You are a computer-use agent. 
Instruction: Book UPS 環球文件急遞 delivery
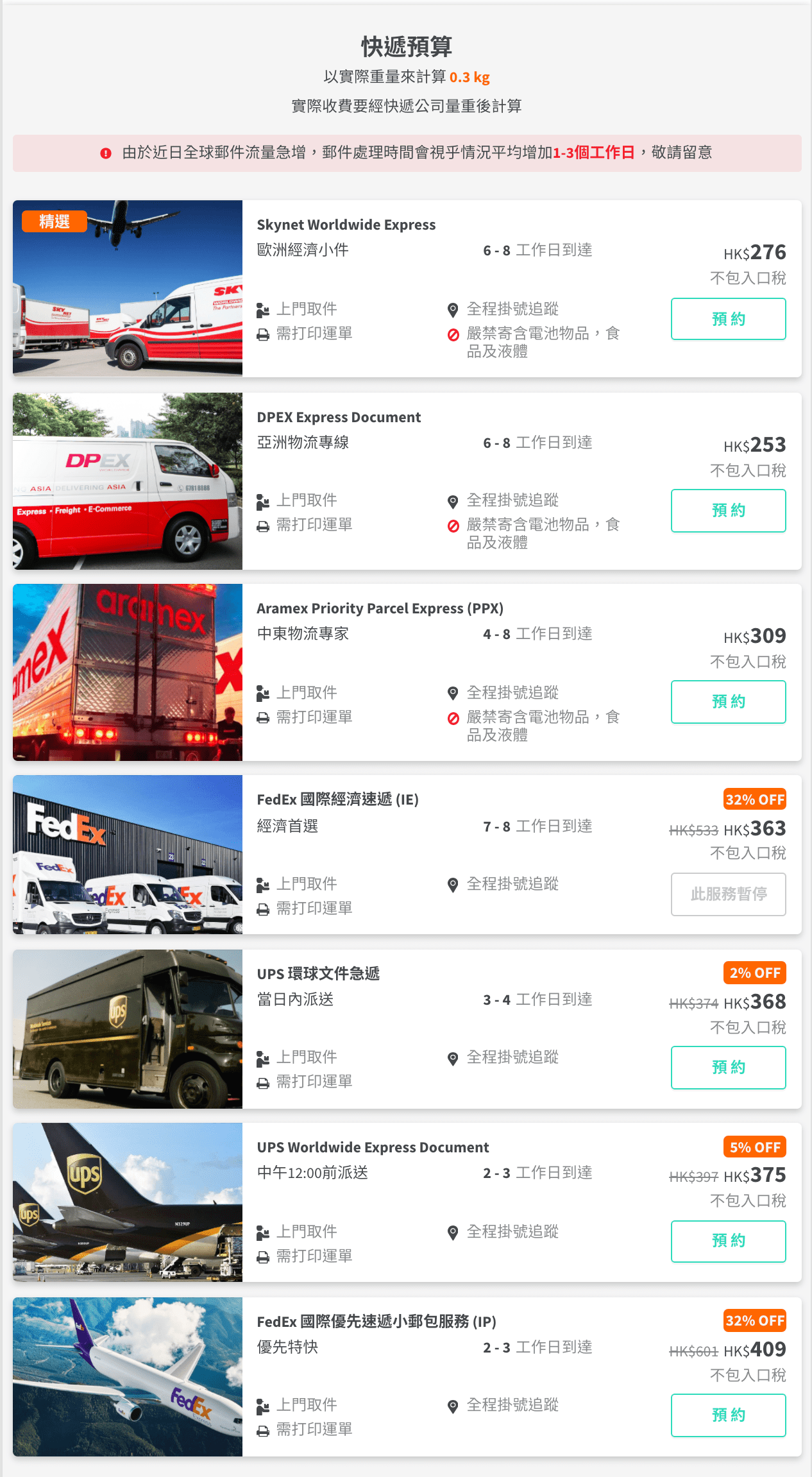728,1068
